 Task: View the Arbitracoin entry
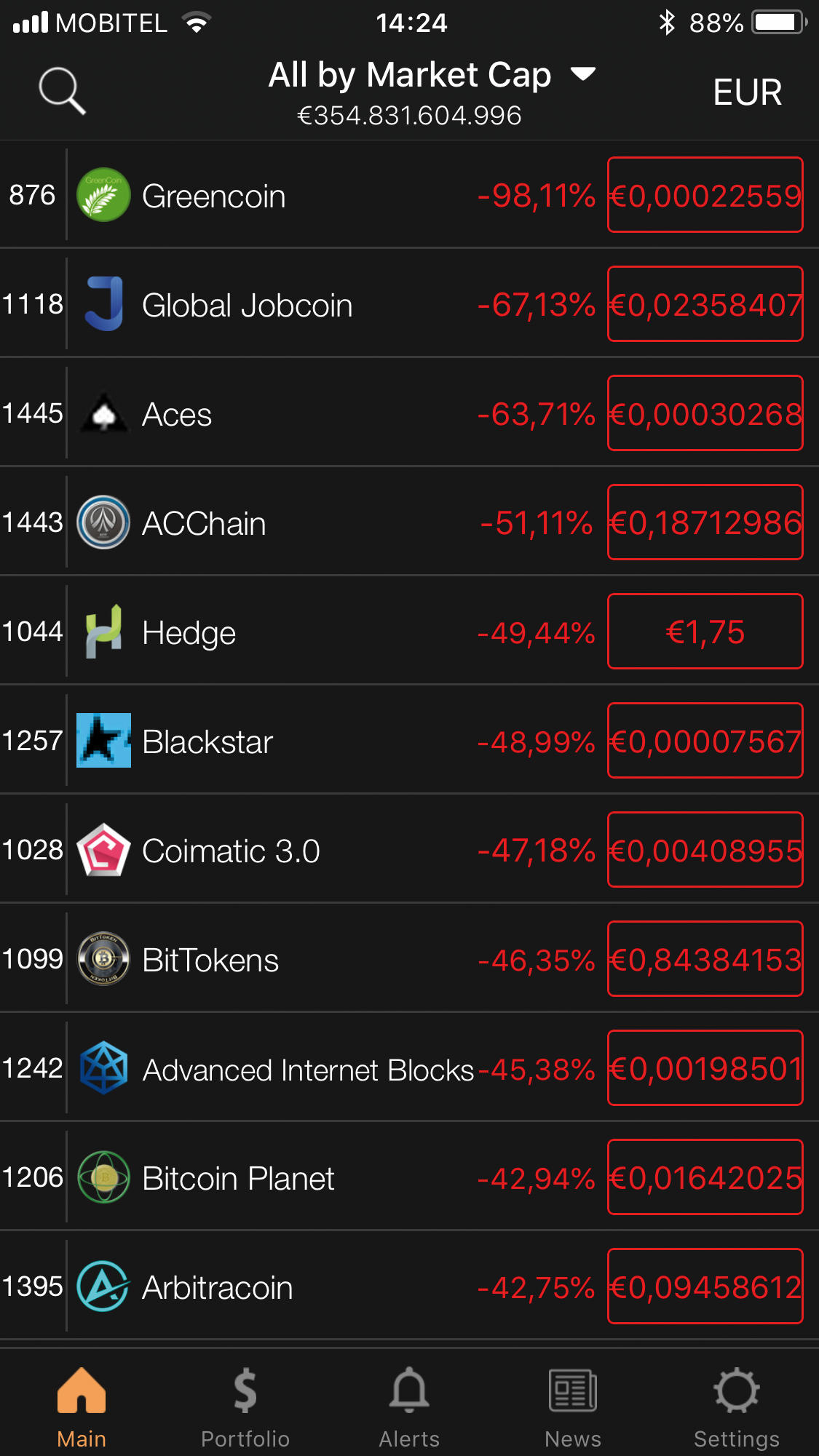[409, 1286]
